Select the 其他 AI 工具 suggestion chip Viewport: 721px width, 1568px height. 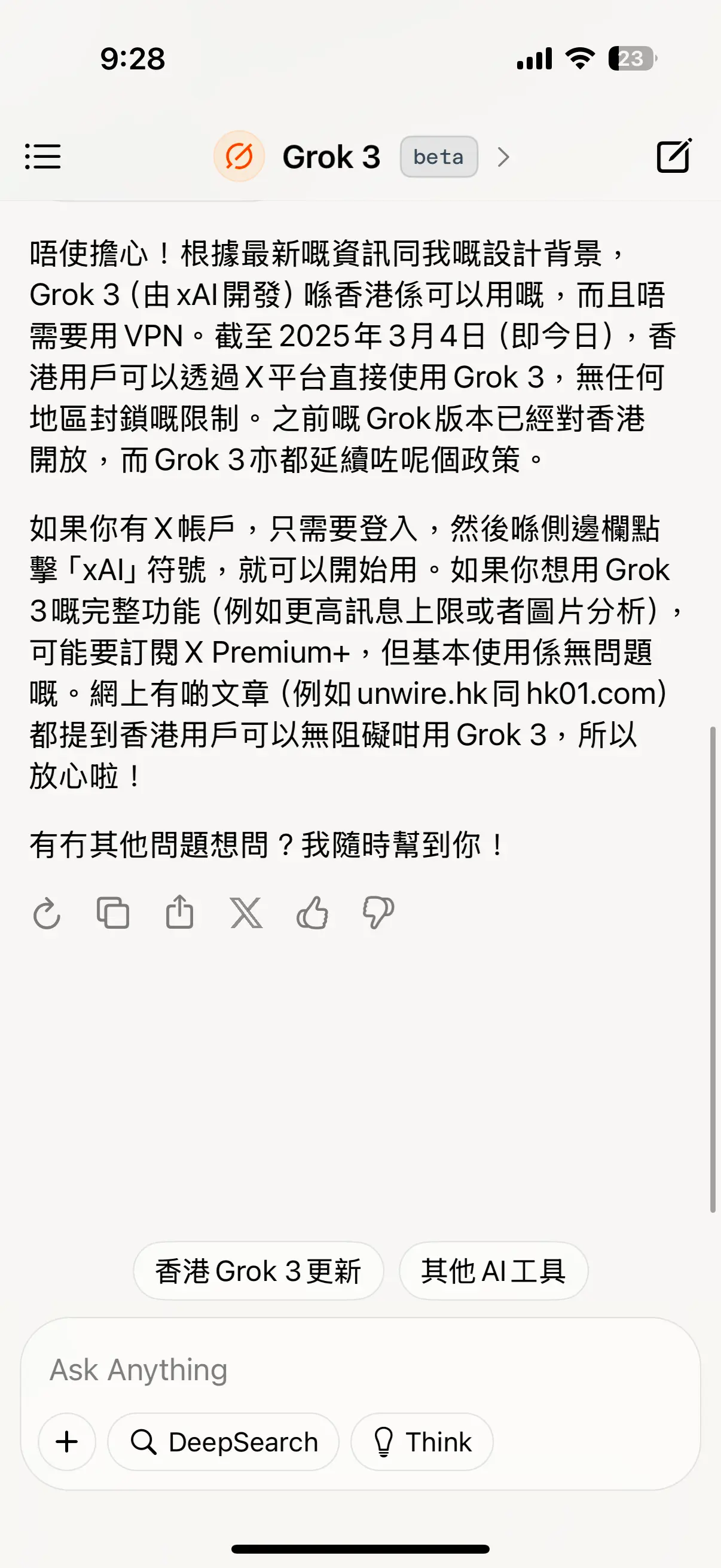pyautogui.click(x=493, y=1271)
